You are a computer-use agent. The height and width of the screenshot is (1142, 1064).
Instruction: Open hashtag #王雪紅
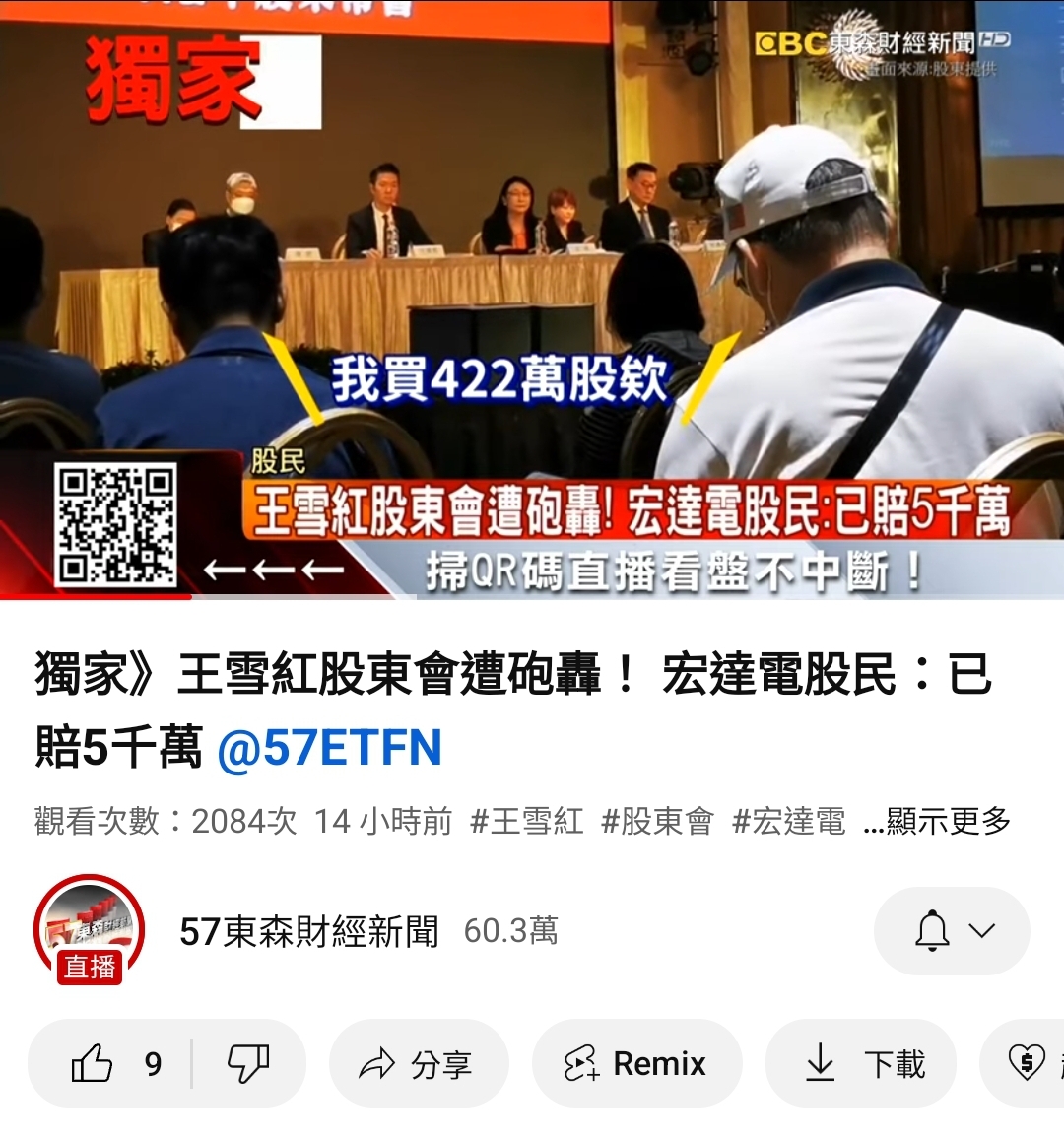tap(526, 821)
